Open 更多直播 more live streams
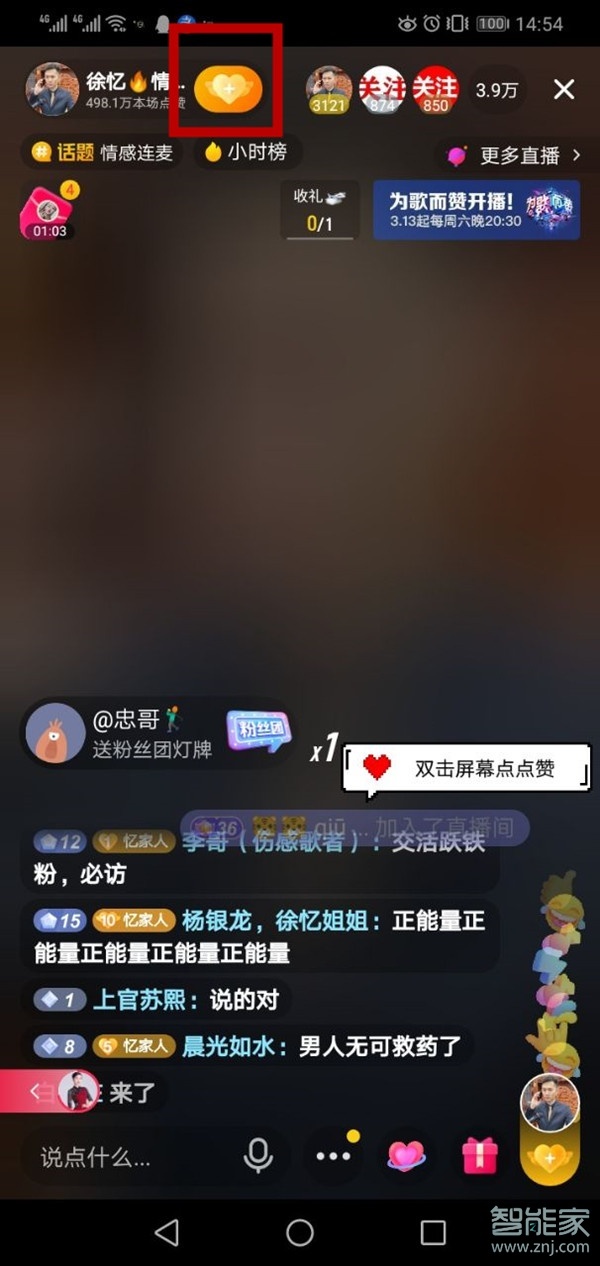The height and width of the screenshot is (1266, 600). pyautogui.click(x=515, y=155)
